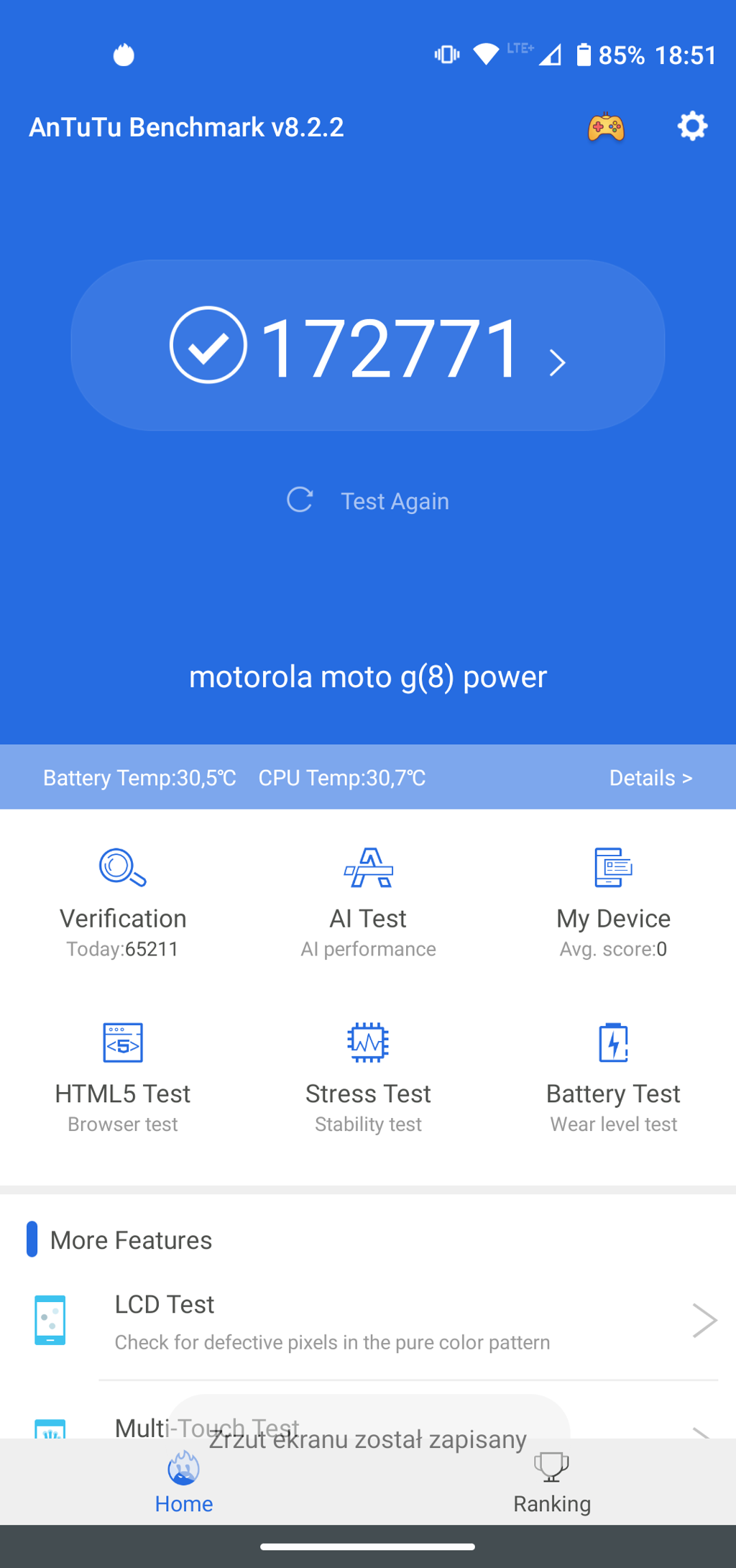Open temperature Details link

point(650,778)
